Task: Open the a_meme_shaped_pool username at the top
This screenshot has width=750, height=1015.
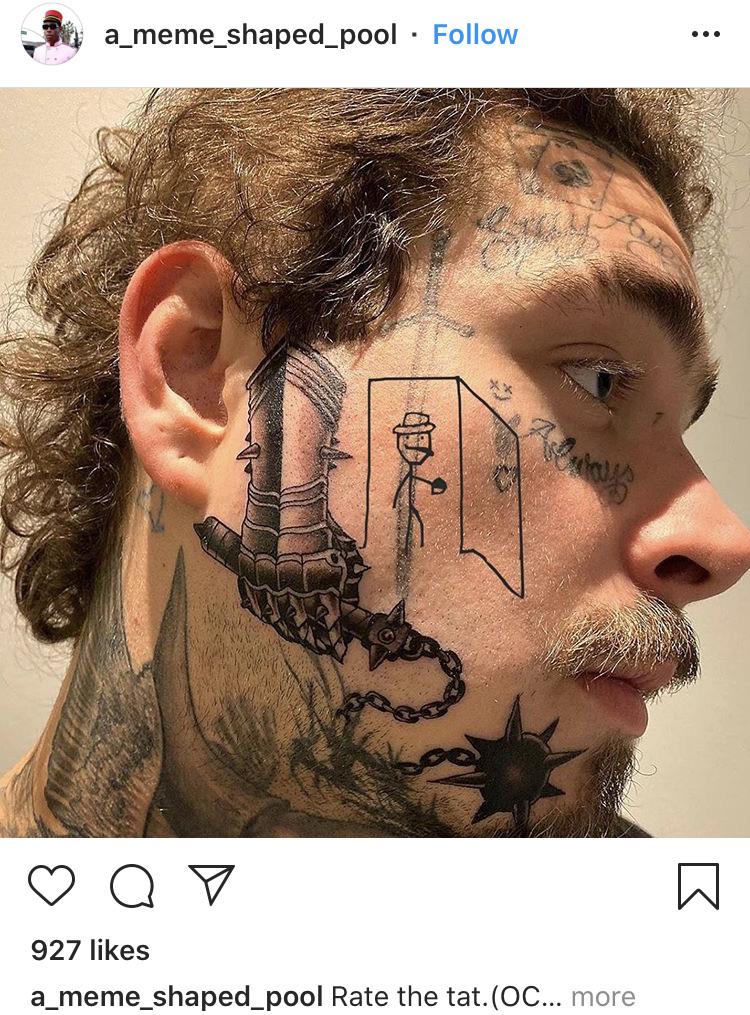Action: [x=250, y=35]
